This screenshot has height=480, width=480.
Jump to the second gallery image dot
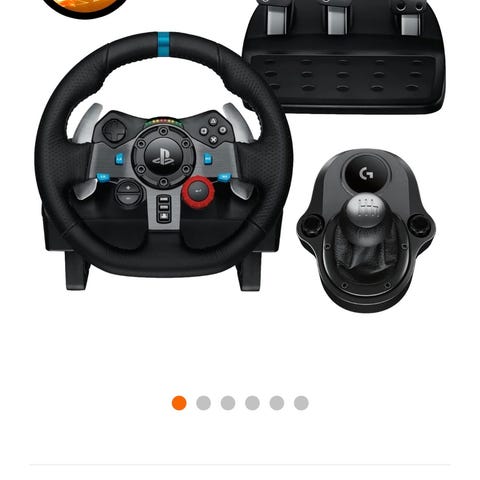pos(203,403)
